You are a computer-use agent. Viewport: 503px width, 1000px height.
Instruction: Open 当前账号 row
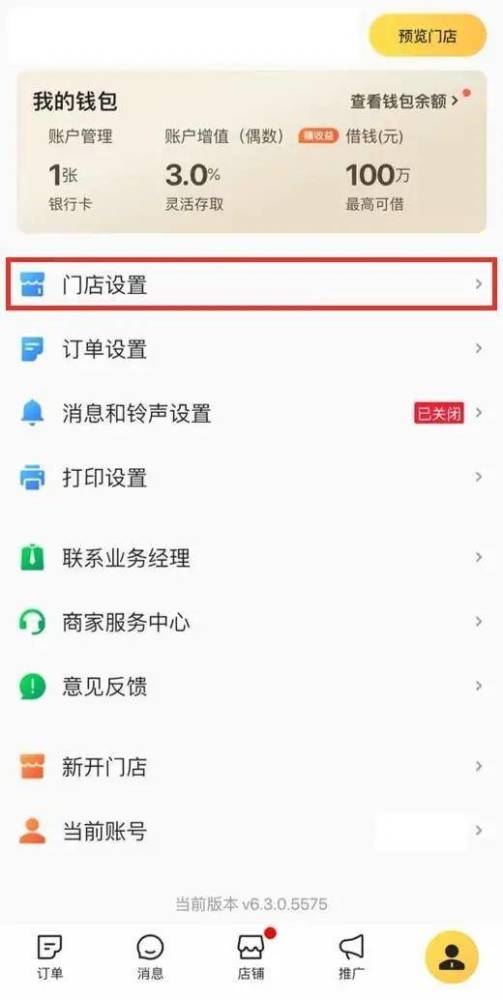pos(251,831)
